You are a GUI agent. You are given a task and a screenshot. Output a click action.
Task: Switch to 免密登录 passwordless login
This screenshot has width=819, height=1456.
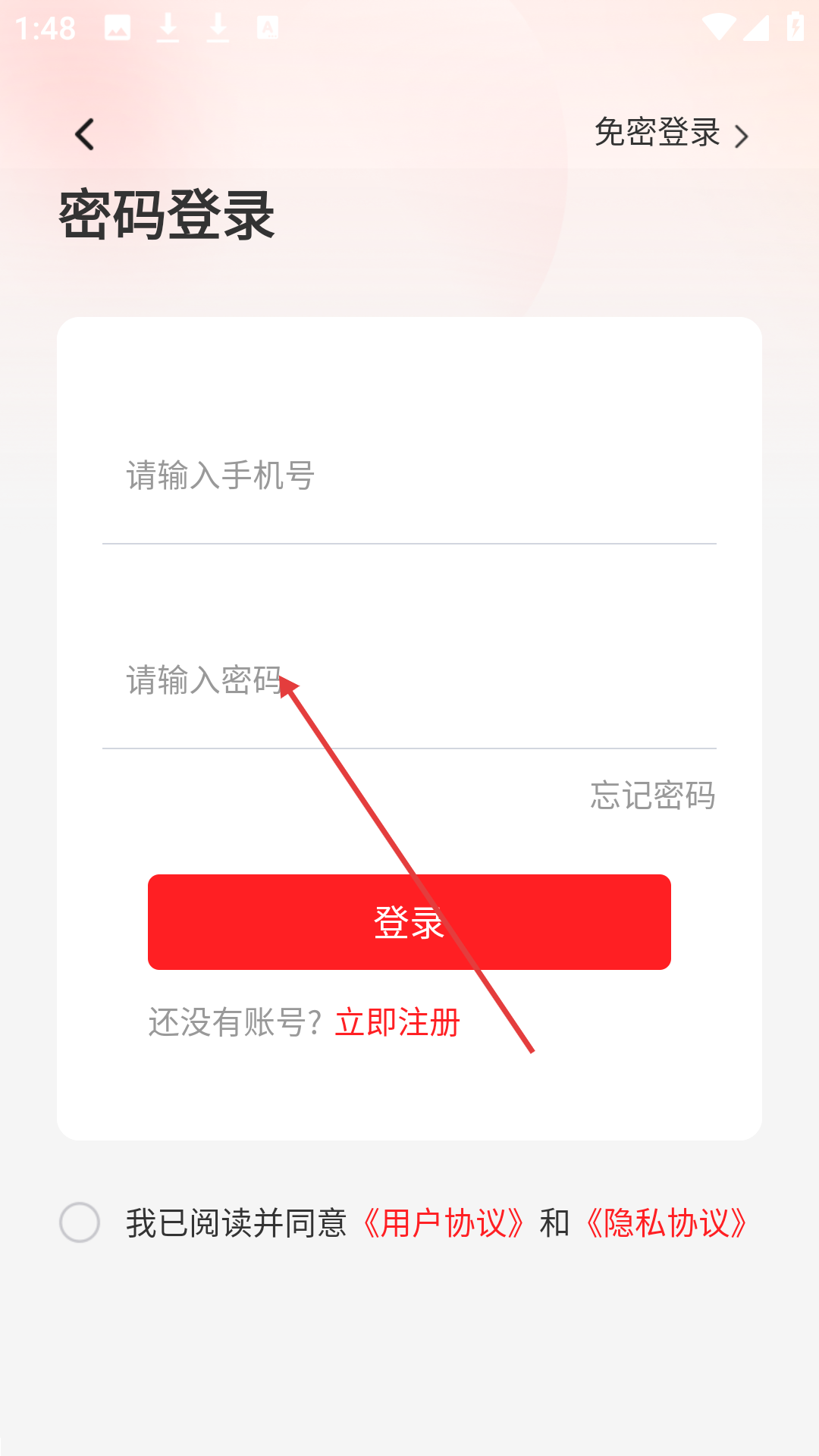(671, 133)
